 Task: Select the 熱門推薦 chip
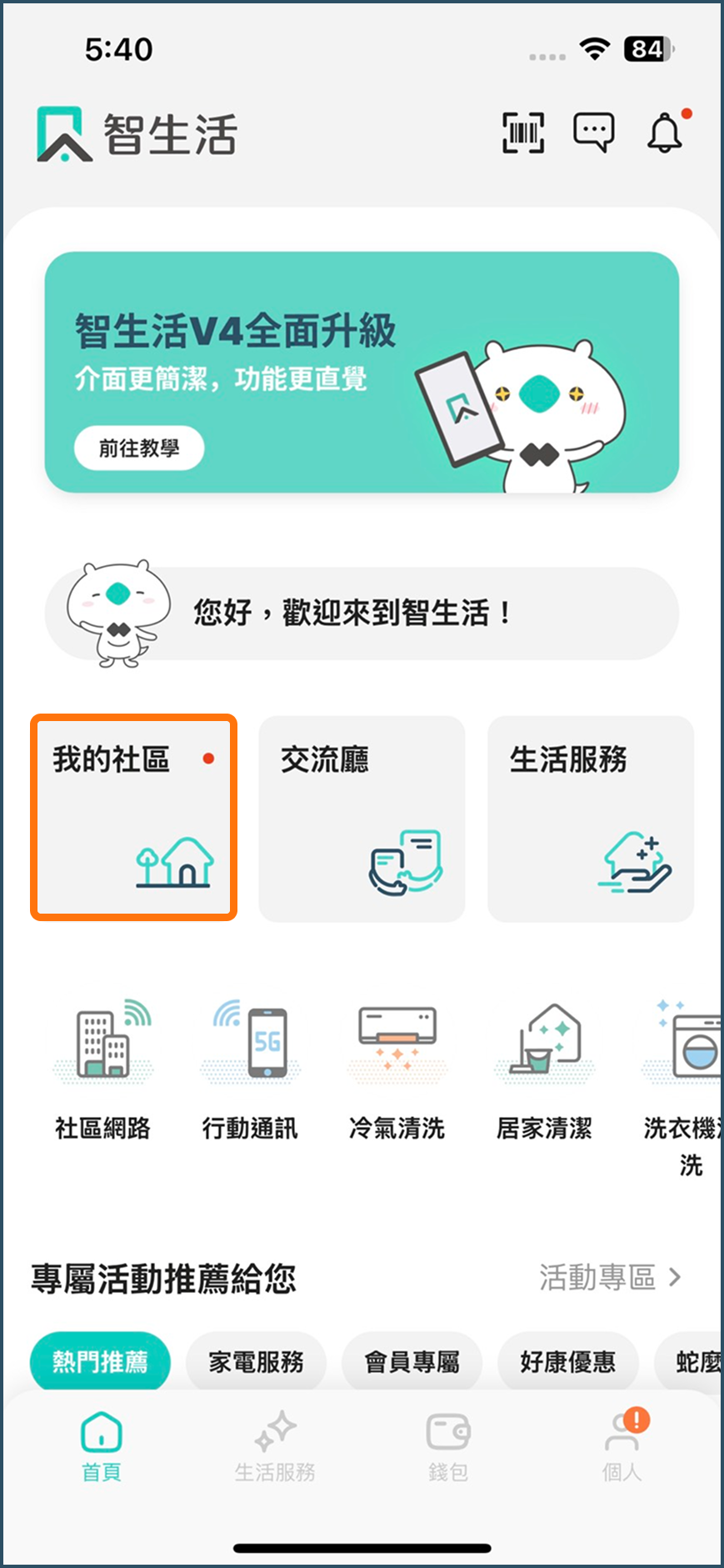[x=100, y=1361]
